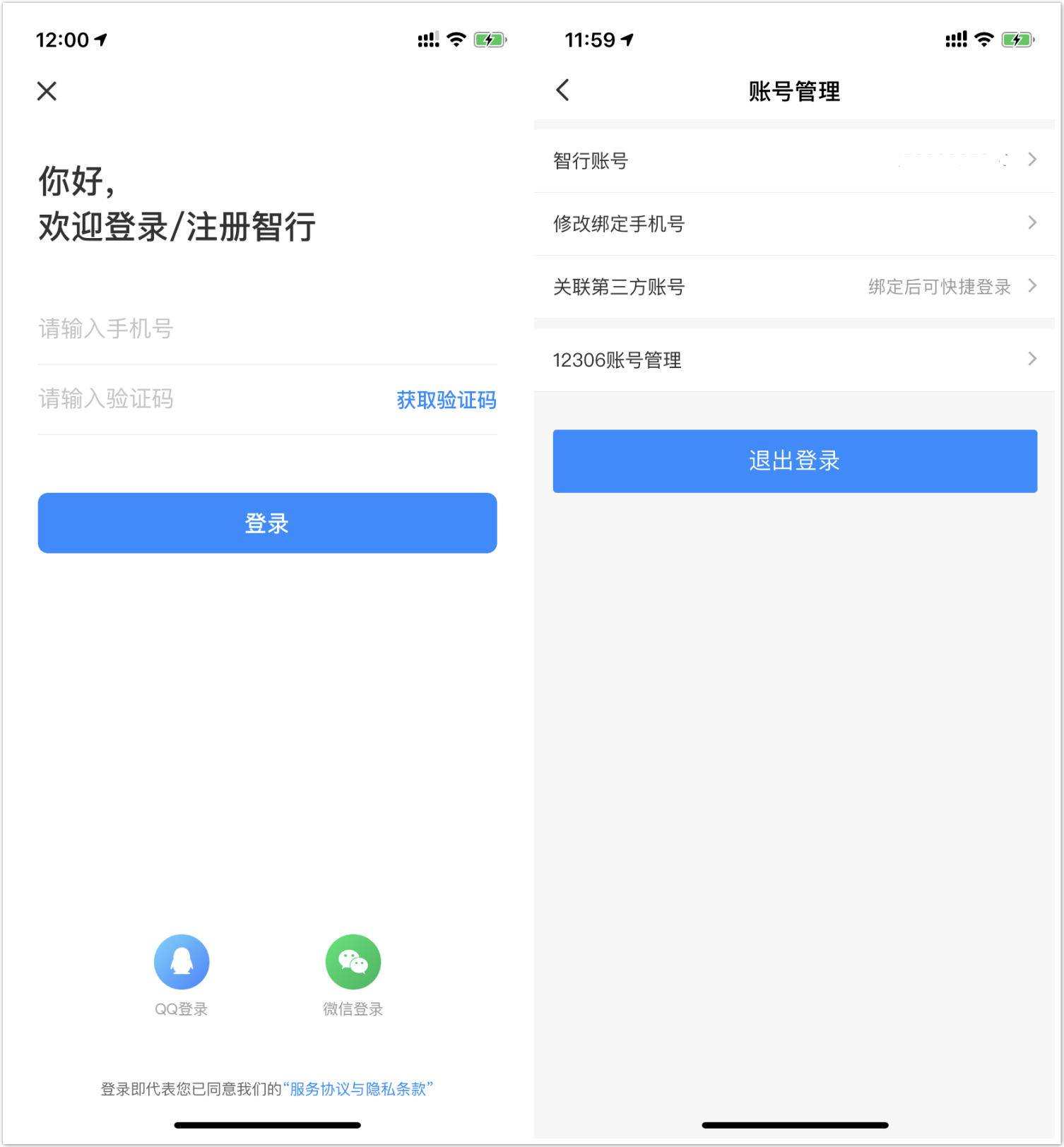Viewport: 1064px width, 1147px height.
Task: Tap the blue 登录 button
Action: click(267, 523)
